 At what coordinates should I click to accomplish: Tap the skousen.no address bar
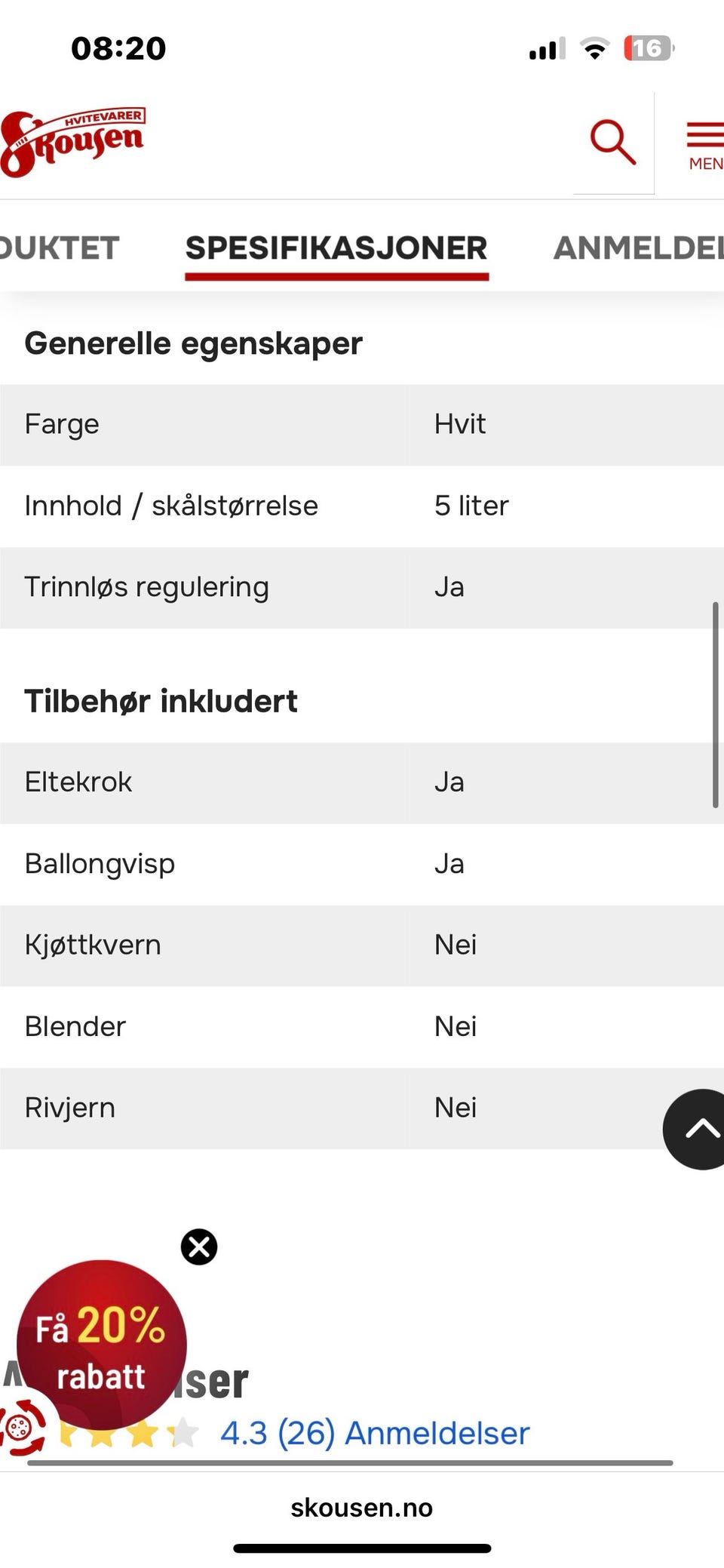[361, 1508]
